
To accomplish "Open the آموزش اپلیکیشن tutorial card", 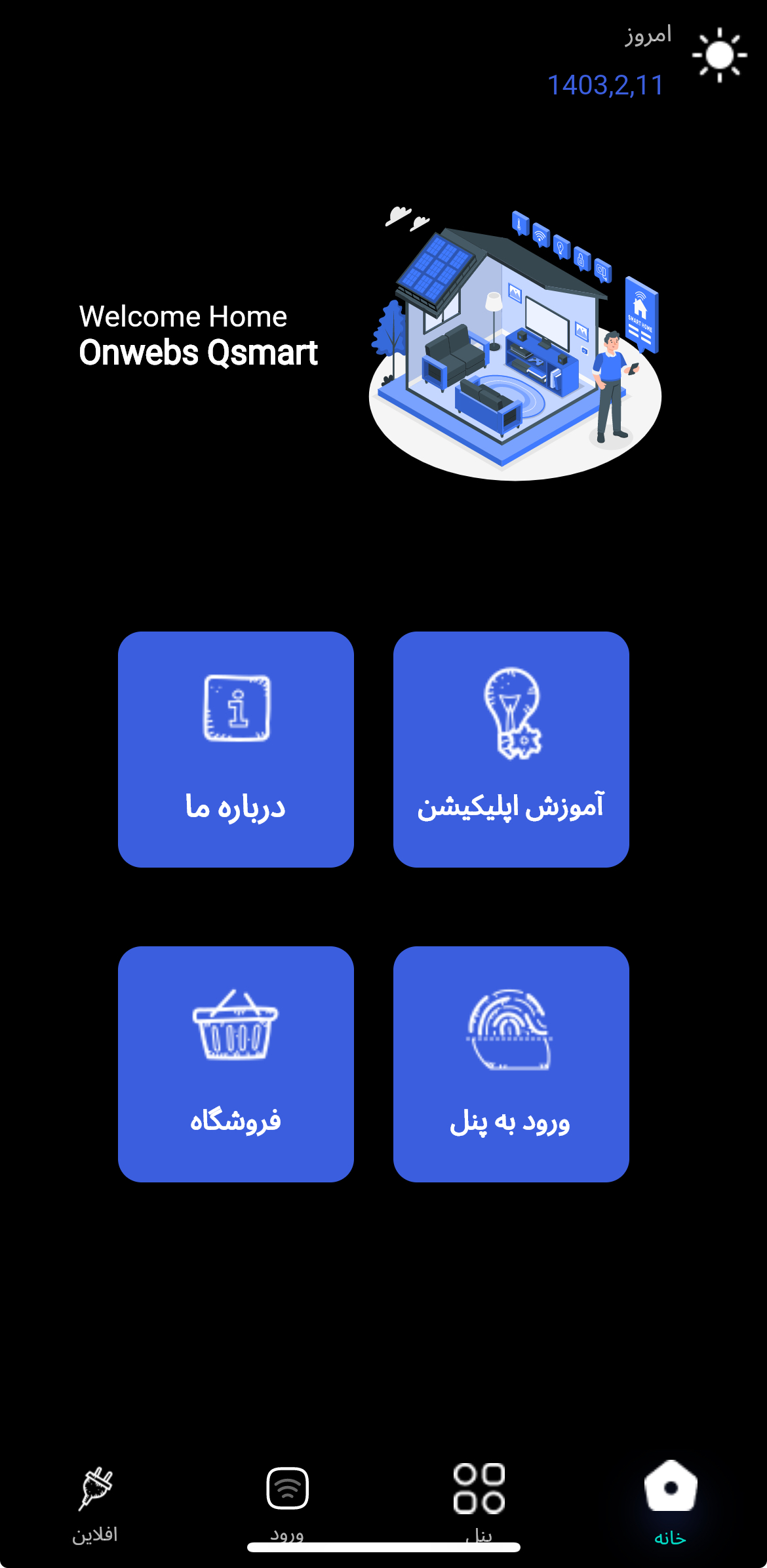I will (511, 749).
